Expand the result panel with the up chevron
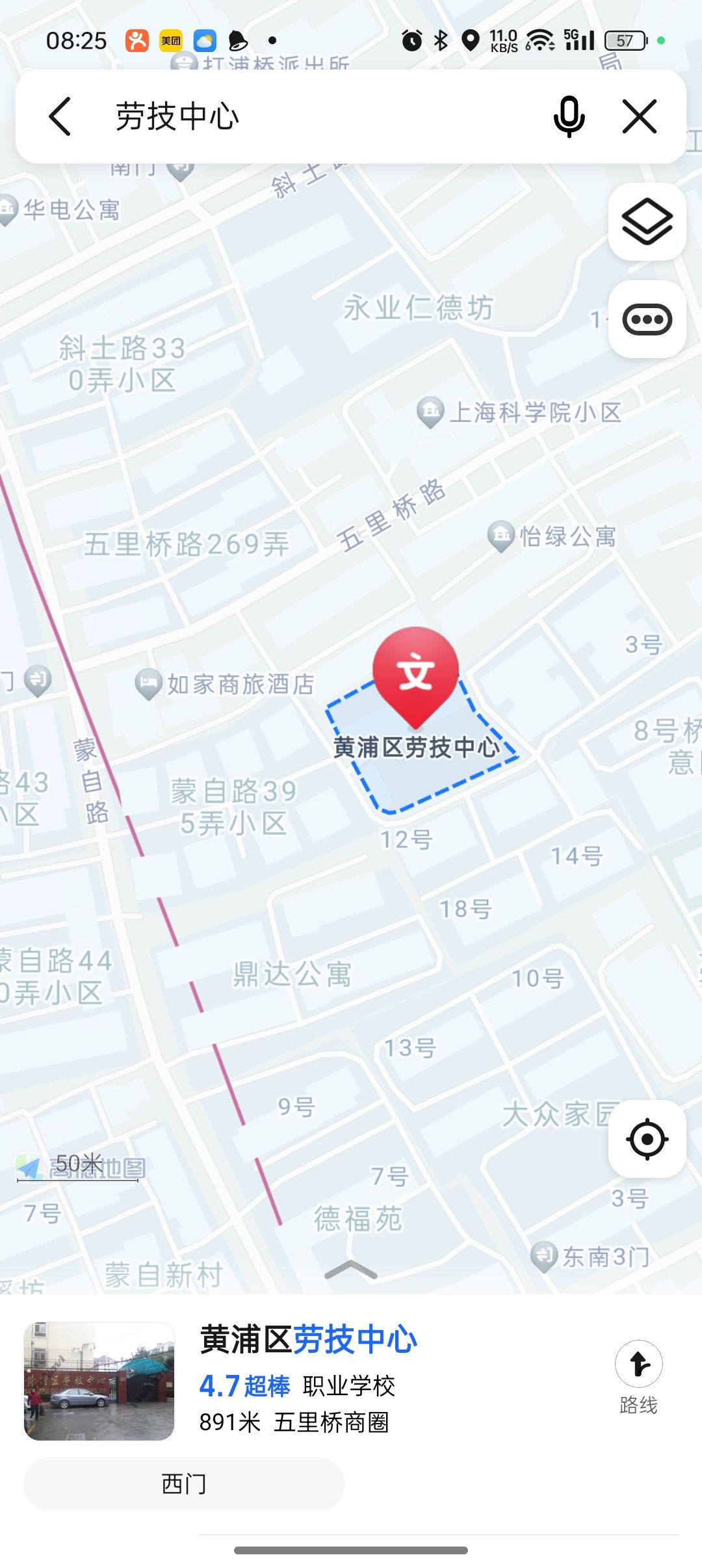 pos(351,1270)
